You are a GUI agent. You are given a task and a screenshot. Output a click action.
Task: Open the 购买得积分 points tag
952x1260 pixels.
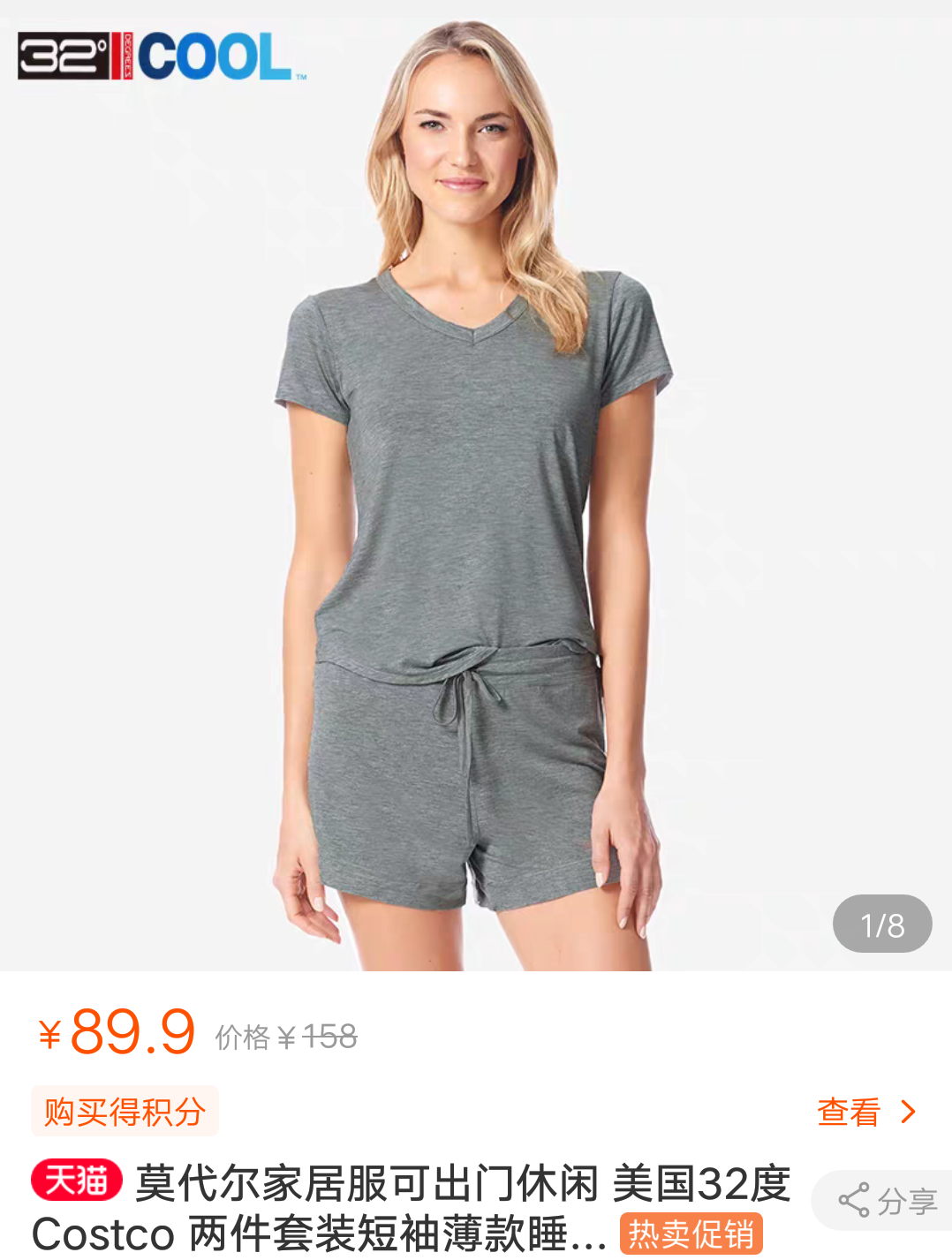coord(125,1112)
